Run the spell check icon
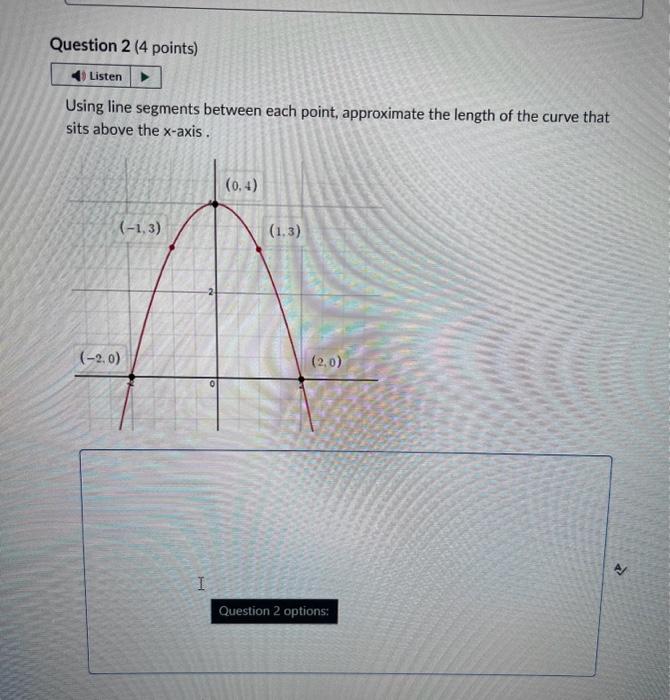 point(621,570)
